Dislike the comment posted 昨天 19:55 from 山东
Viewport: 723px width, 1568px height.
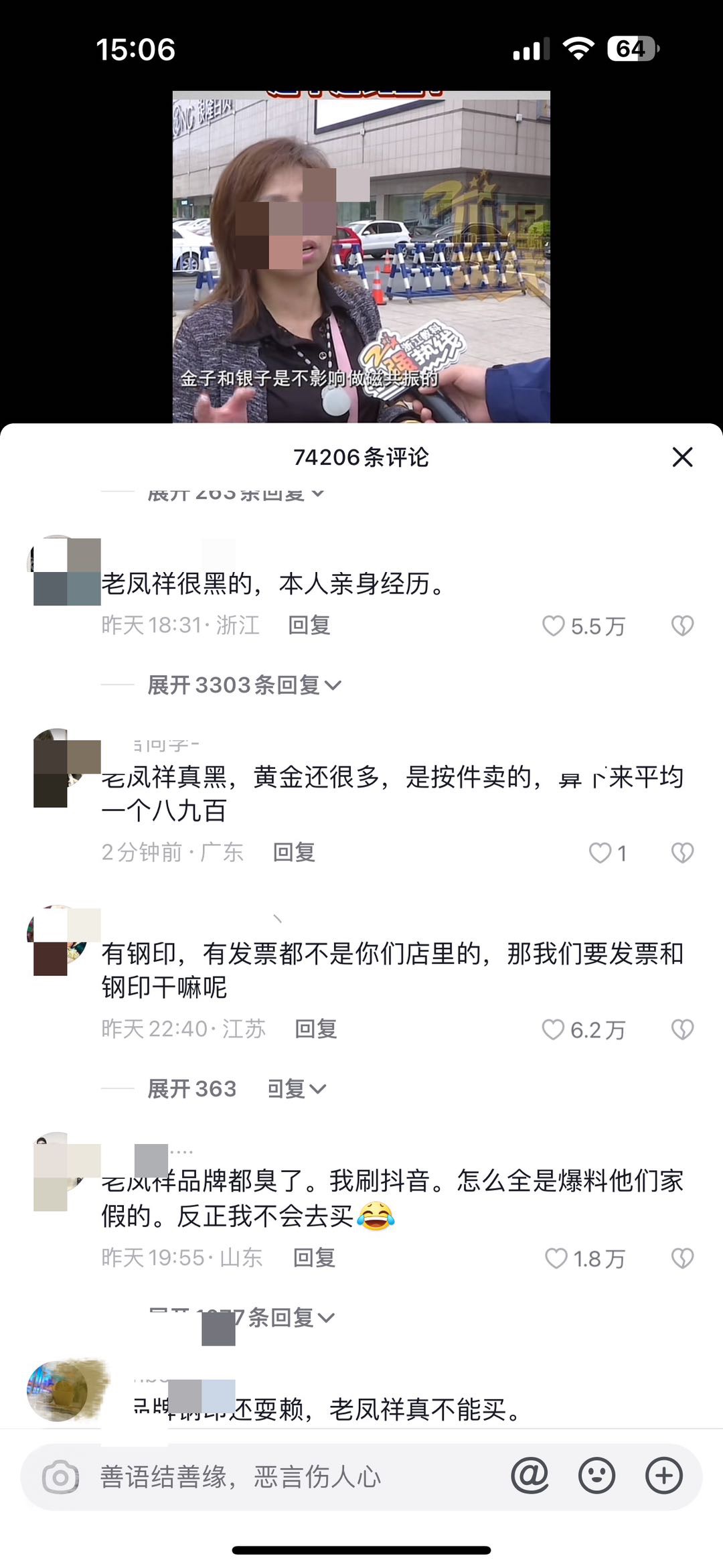pyautogui.click(x=682, y=1259)
